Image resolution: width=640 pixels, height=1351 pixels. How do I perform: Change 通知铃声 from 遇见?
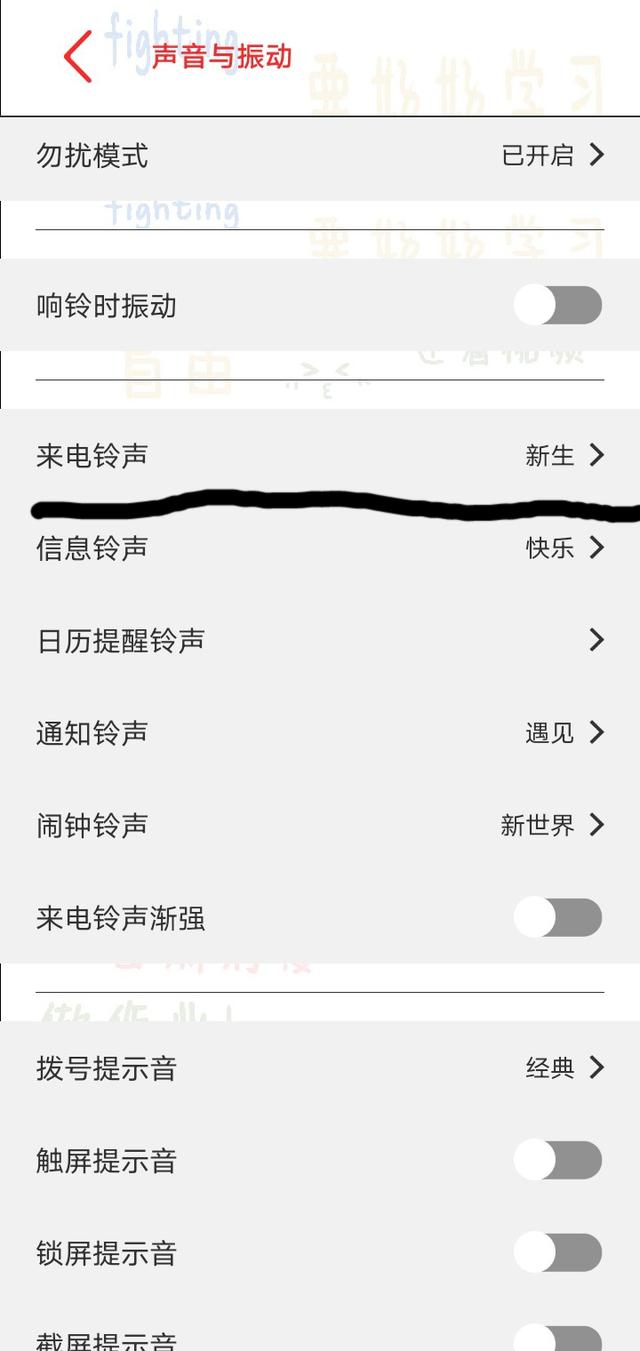[x=320, y=732]
